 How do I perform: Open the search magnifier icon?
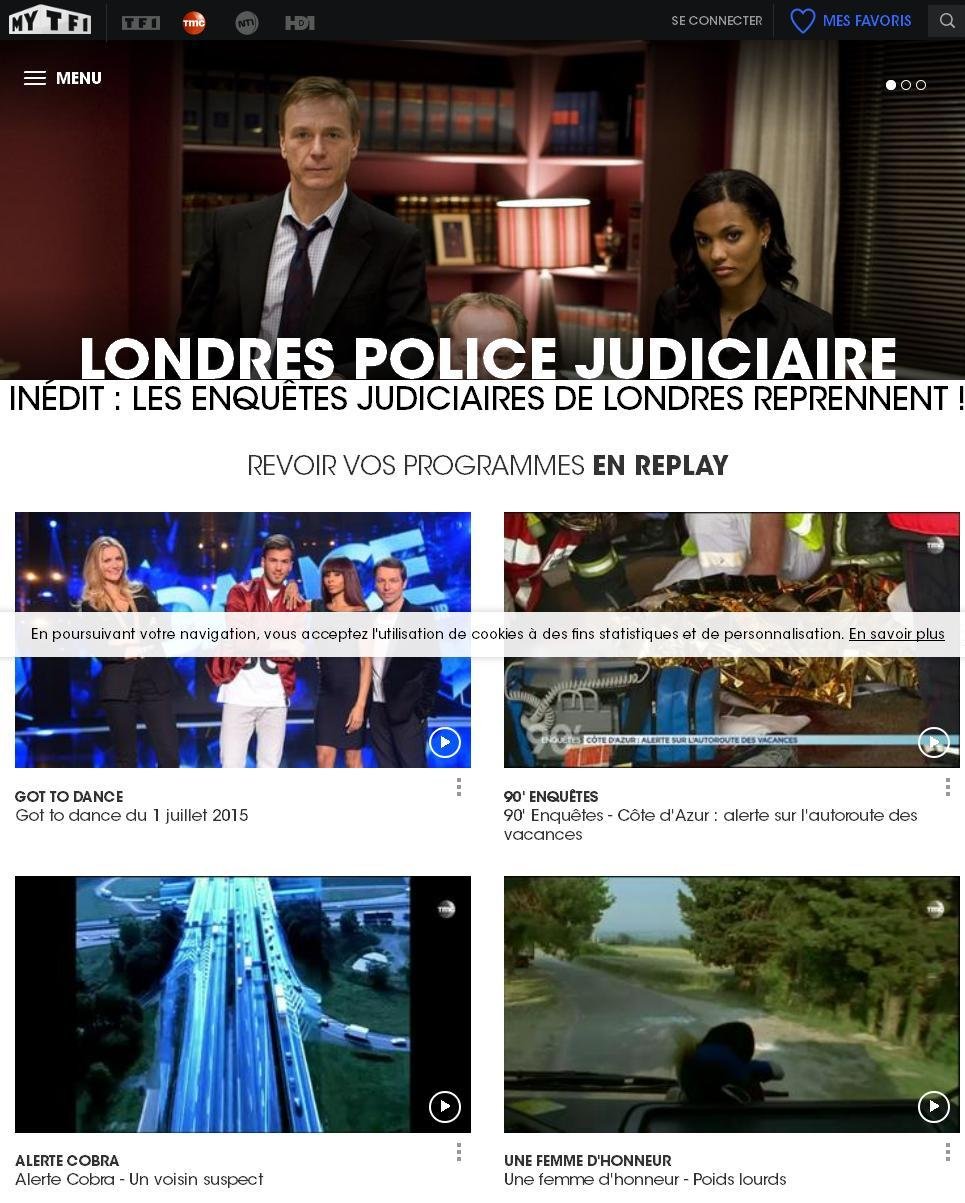click(x=946, y=20)
